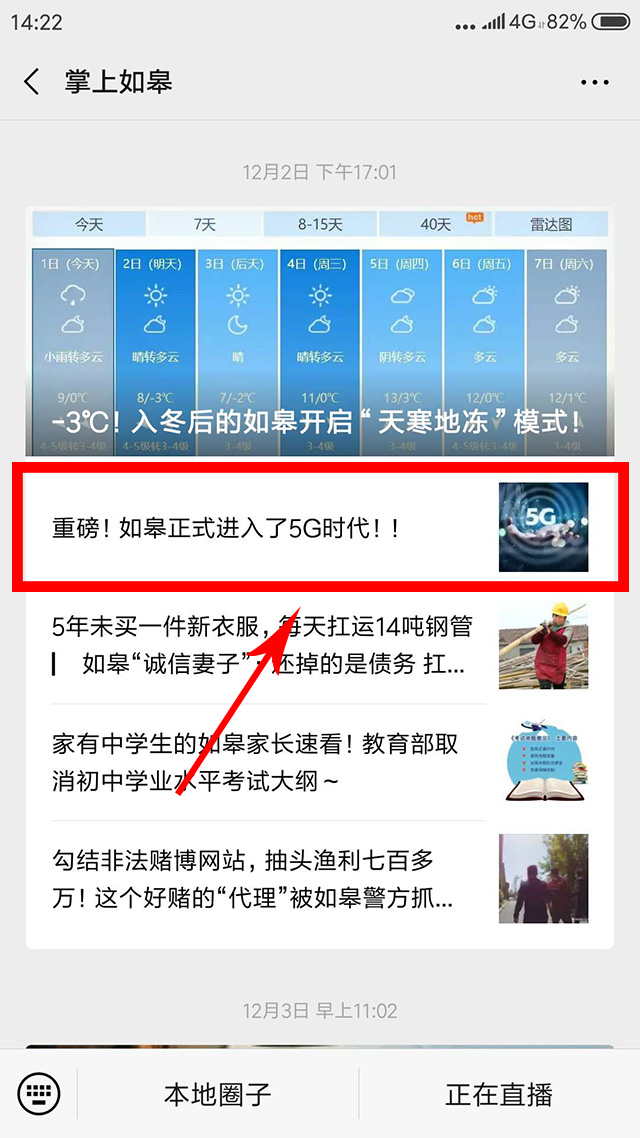The image size is (640, 1138).
Task: Open the 本地圈子 menu
Action: click(x=218, y=1094)
